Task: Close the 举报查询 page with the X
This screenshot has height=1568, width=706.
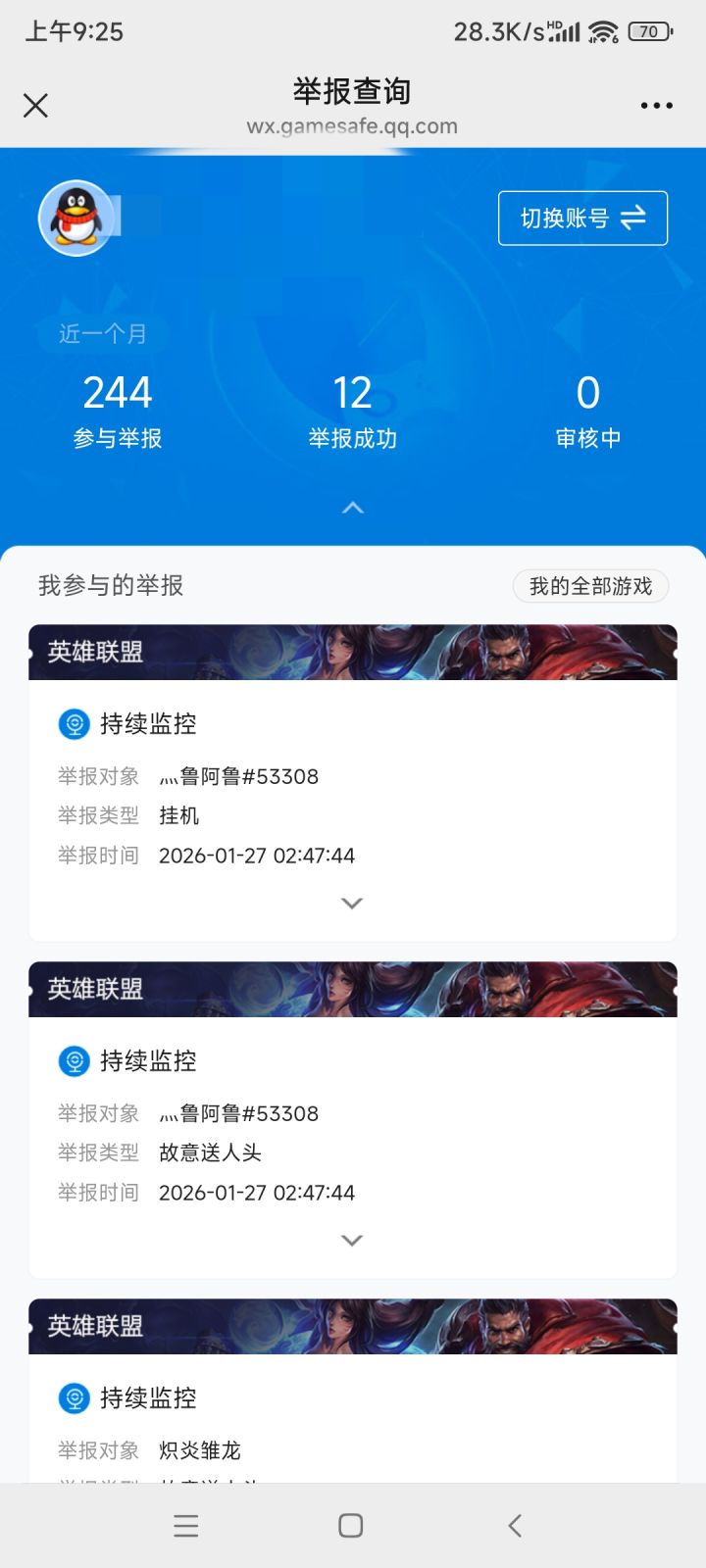Action: click(35, 105)
